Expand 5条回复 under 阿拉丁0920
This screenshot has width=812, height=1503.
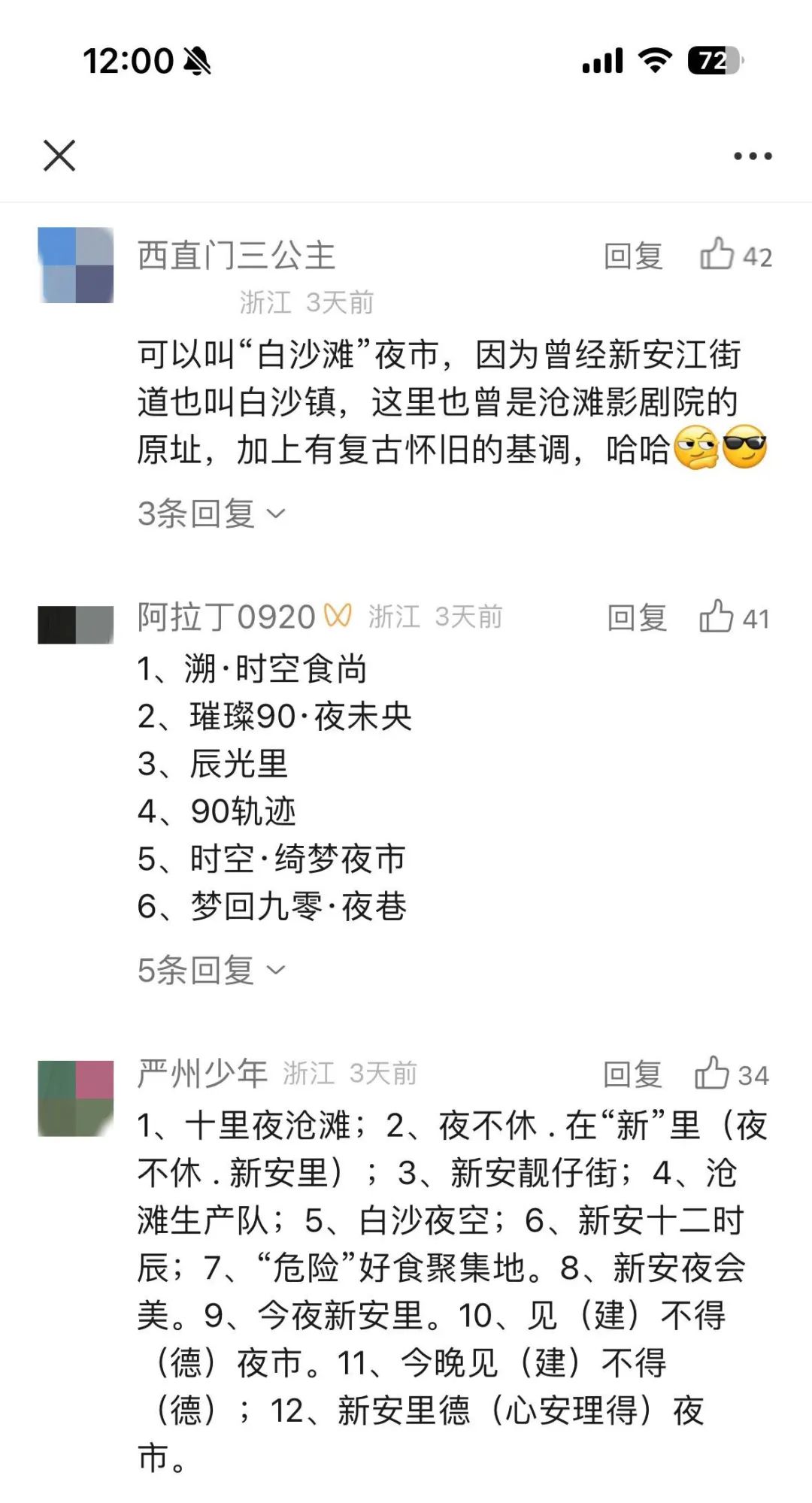pos(211,970)
